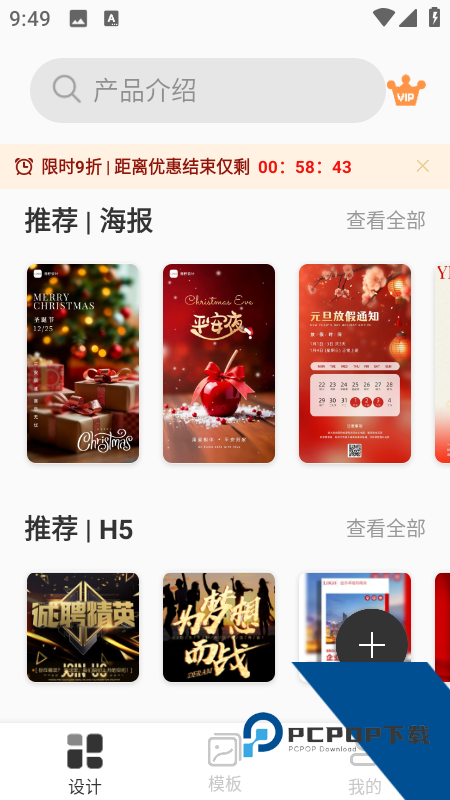Switch to the 设计 tab

(85, 763)
